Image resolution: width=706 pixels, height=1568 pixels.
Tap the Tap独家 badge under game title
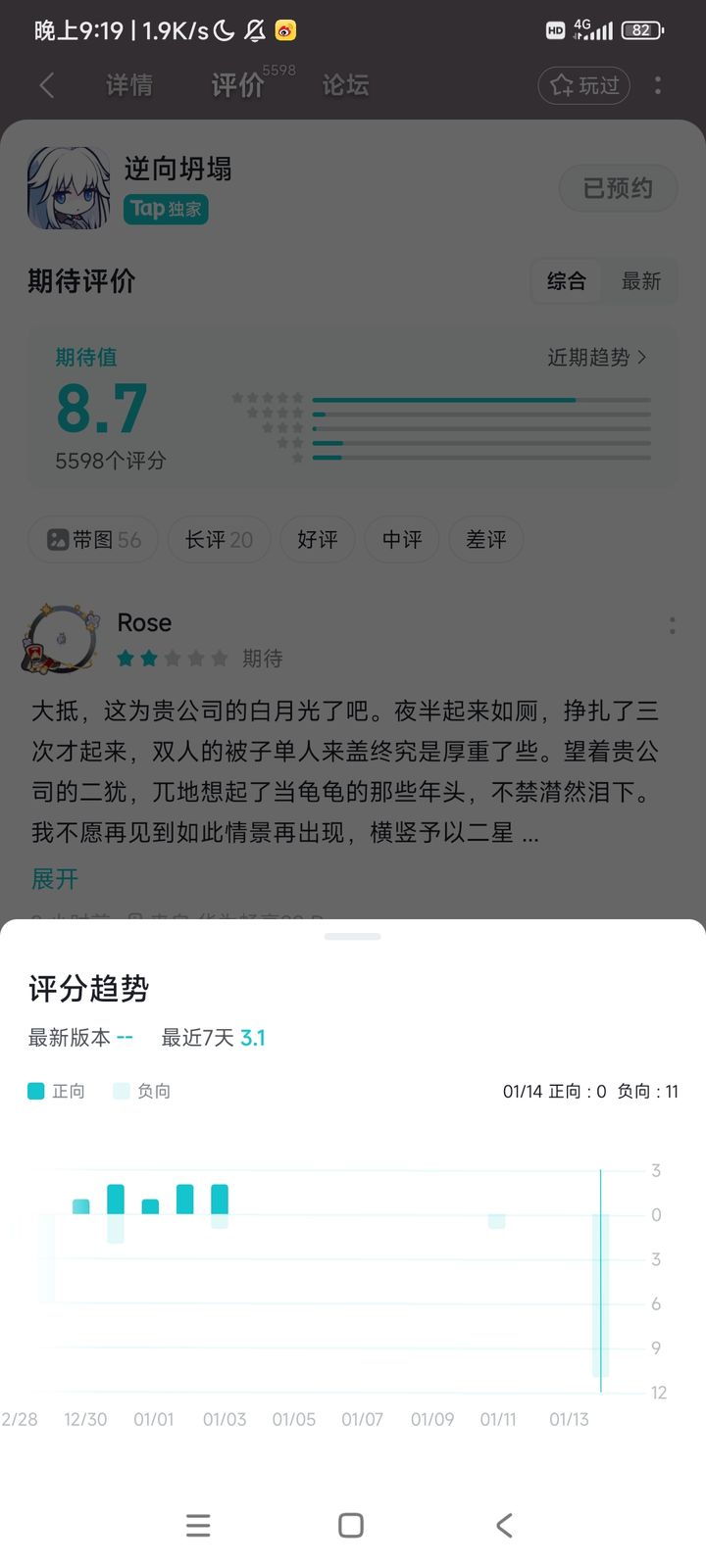166,209
